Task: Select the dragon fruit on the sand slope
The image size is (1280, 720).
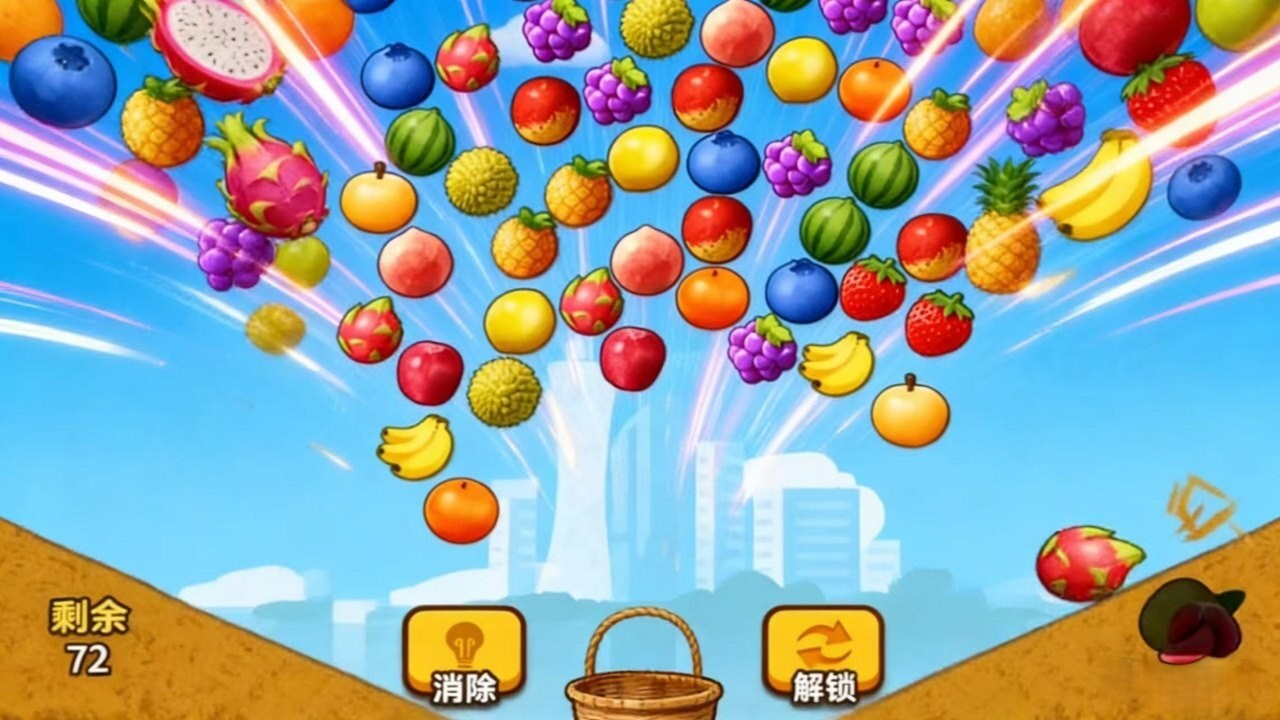Action: 1088,563
